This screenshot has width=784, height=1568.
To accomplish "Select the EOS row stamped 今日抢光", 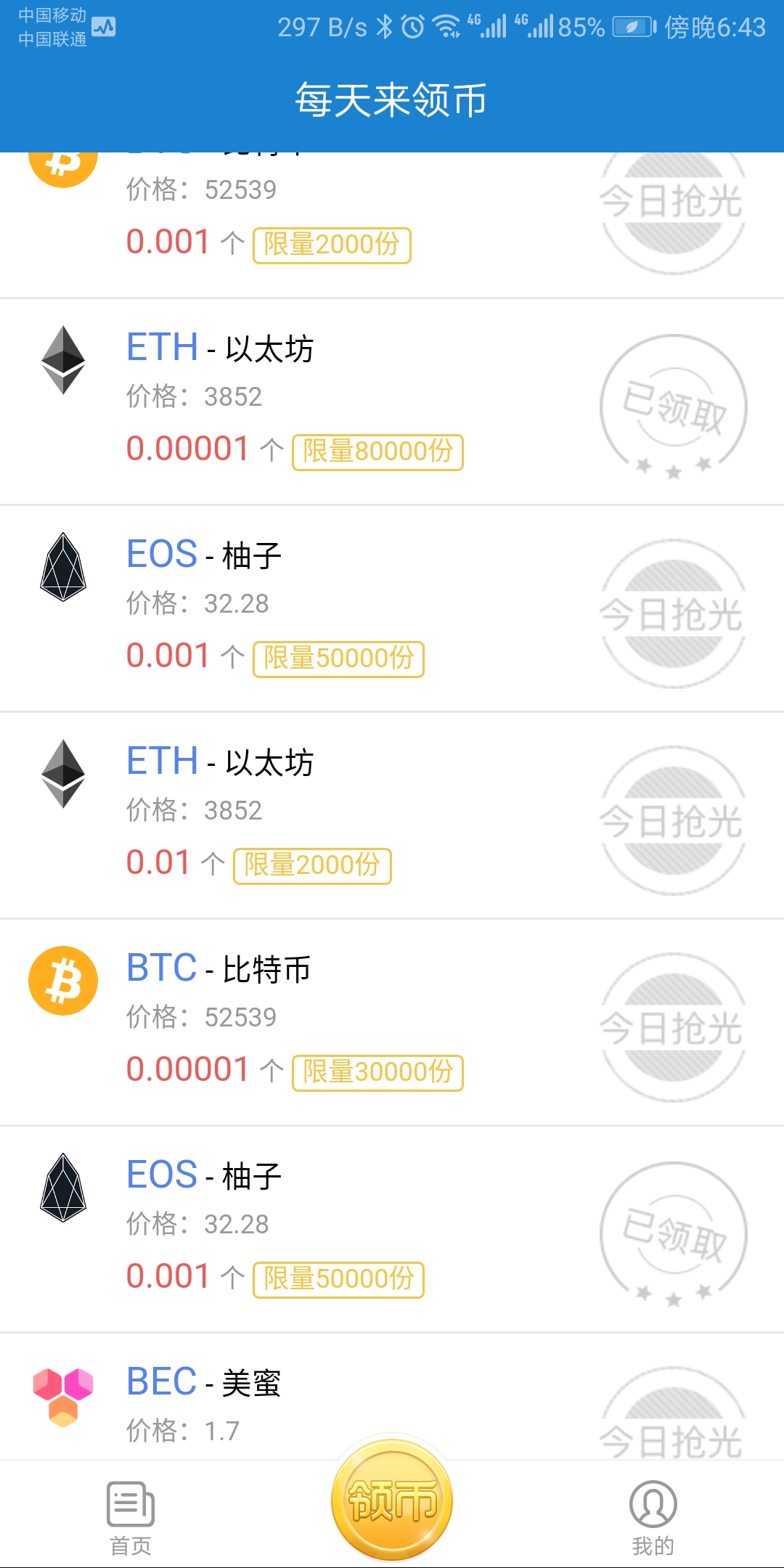I will [x=392, y=608].
